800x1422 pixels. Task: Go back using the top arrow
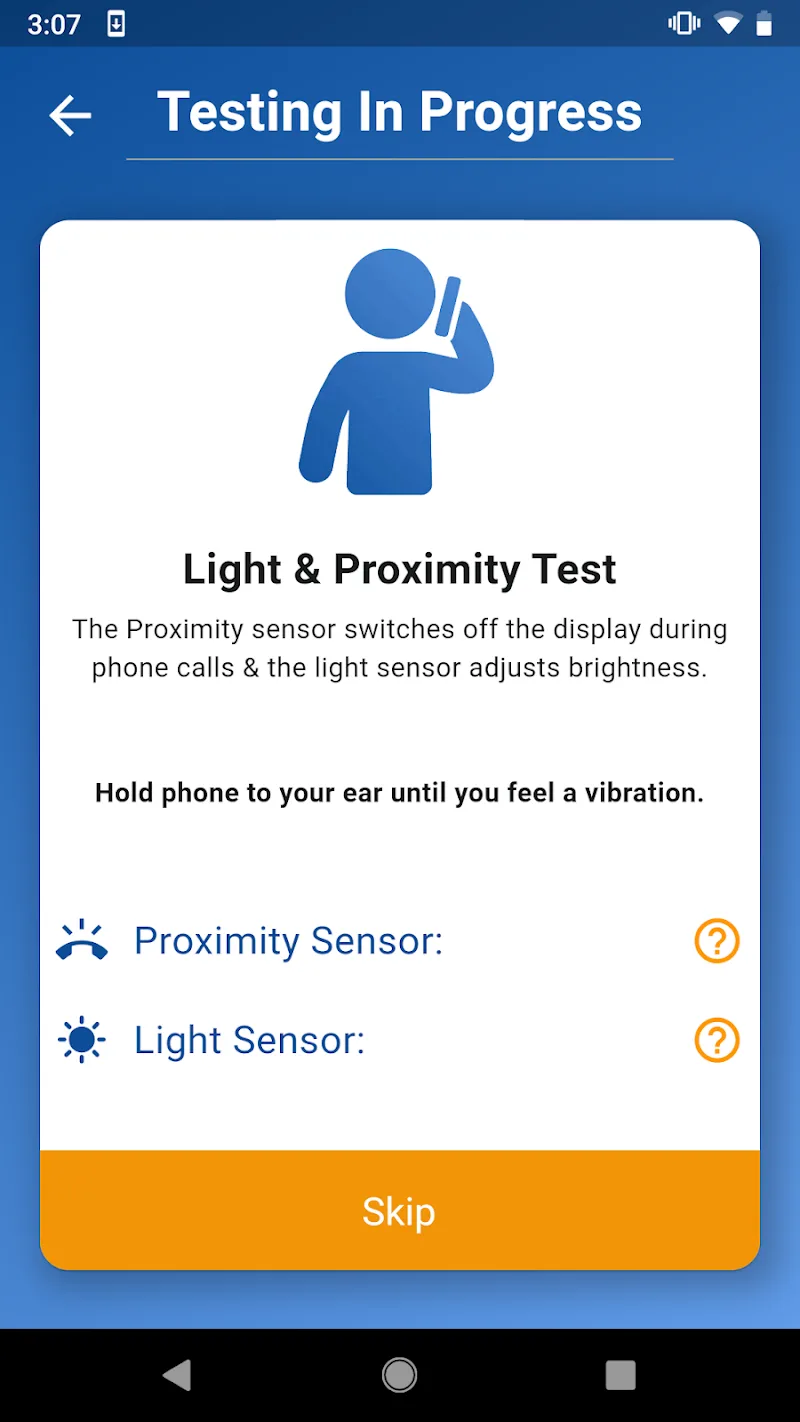point(70,116)
